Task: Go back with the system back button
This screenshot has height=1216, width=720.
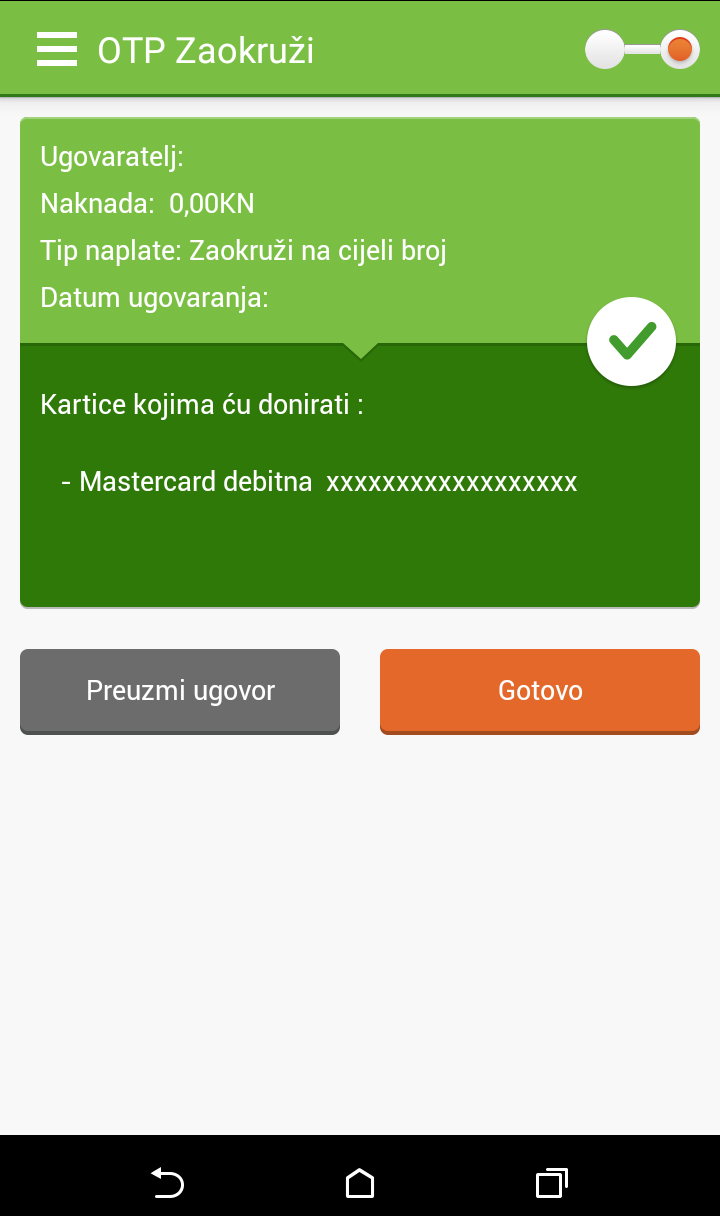Action: [167, 1183]
